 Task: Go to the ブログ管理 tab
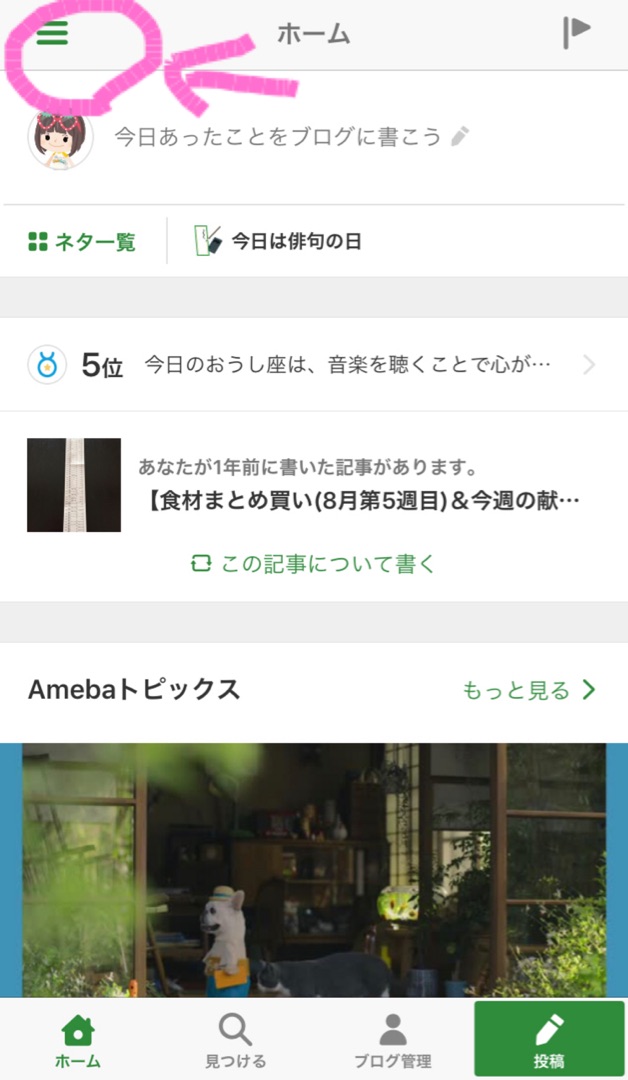[392, 1040]
